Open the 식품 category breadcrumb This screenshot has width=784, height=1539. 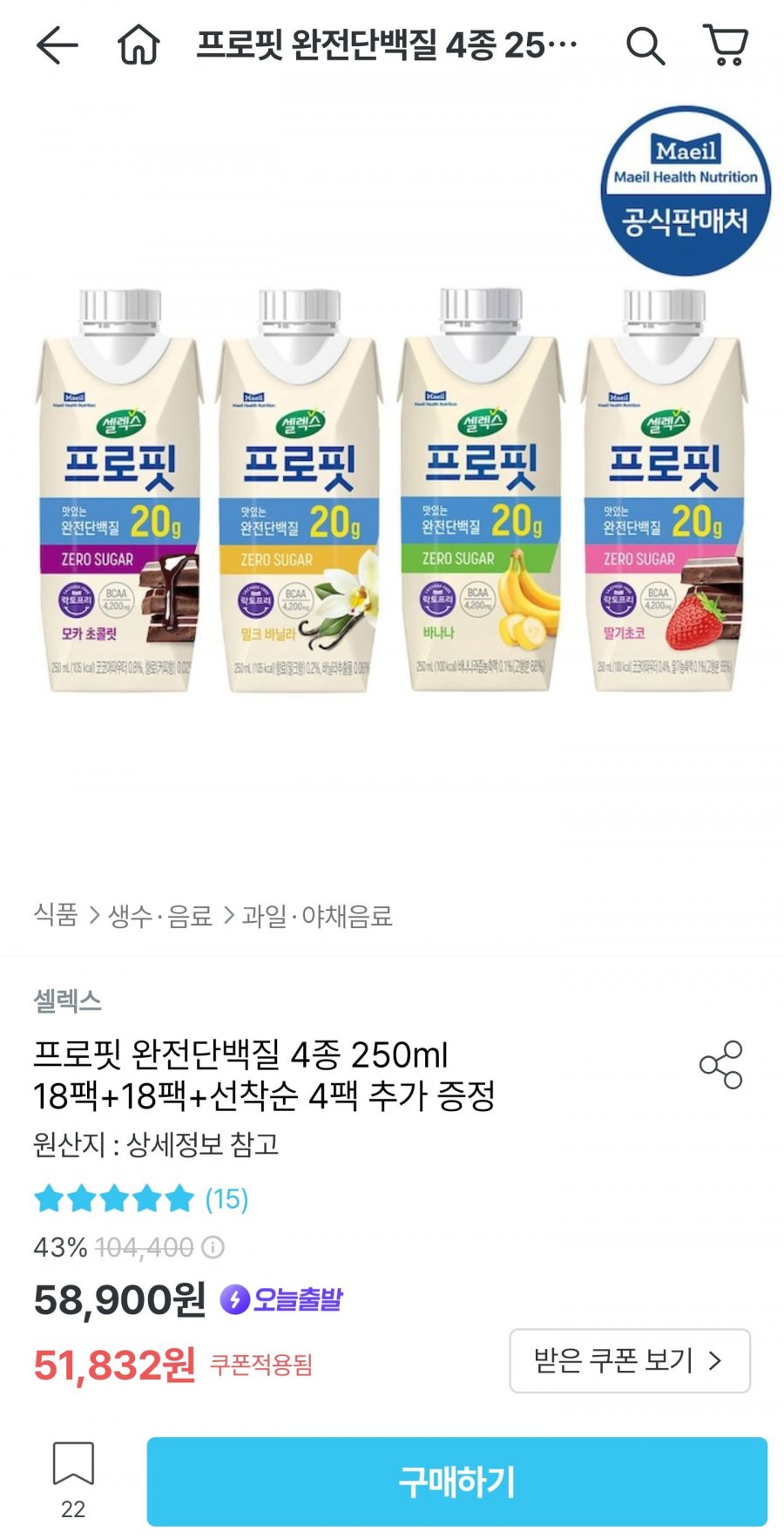click(56, 915)
